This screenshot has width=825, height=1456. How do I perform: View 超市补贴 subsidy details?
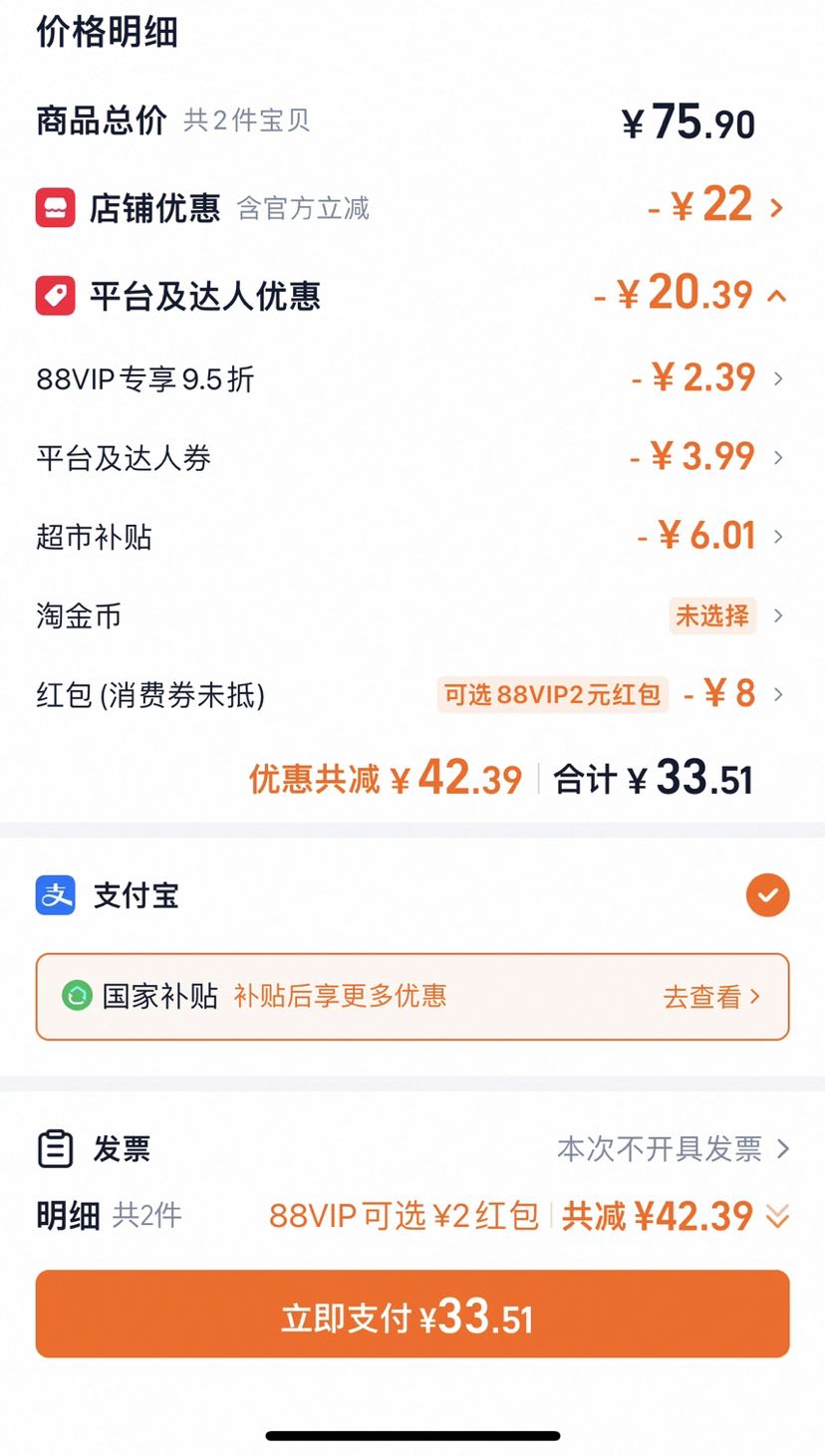pyautogui.click(x=412, y=537)
